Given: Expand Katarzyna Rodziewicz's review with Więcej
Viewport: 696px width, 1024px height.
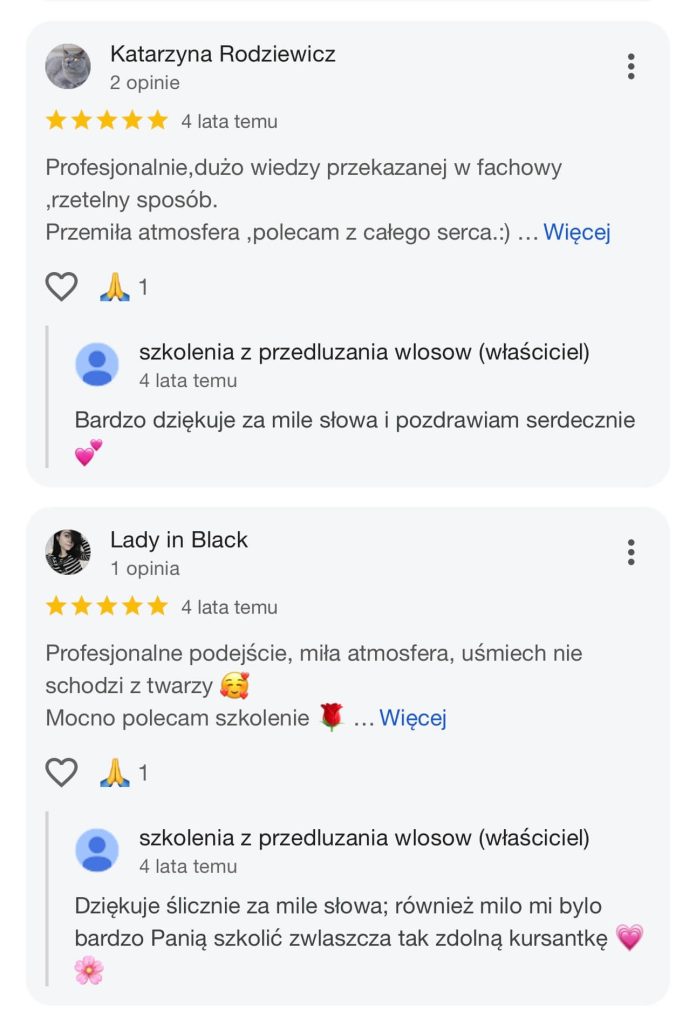Looking at the screenshot, I should (x=576, y=233).
